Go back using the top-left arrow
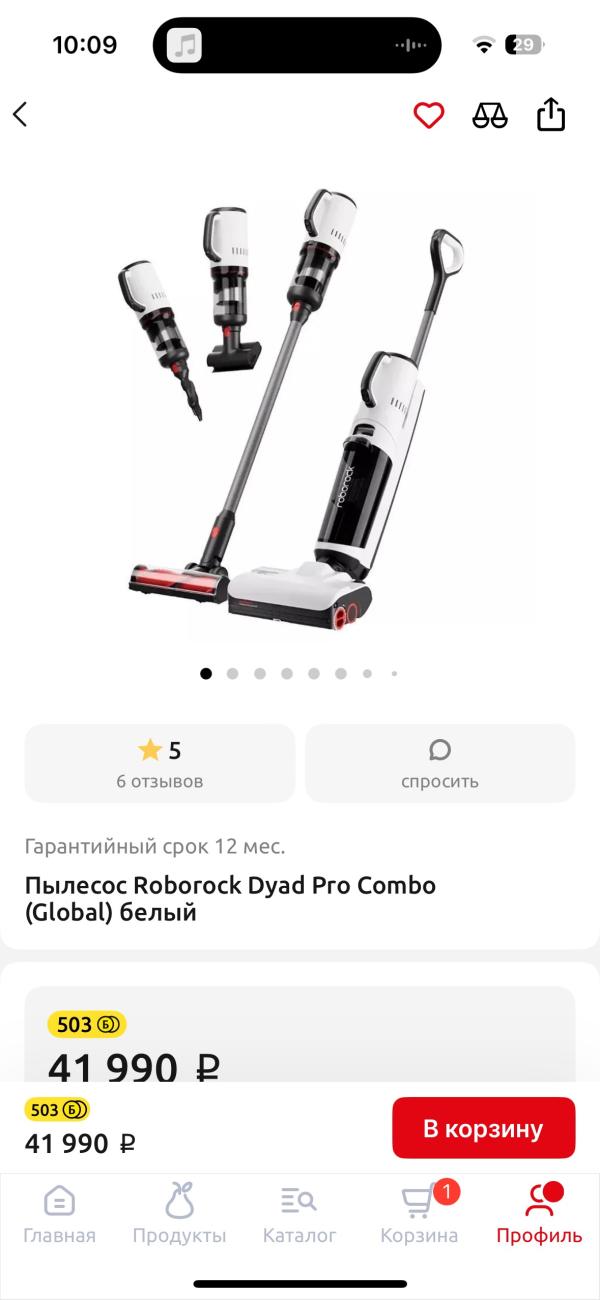Image resolution: width=600 pixels, height=1300 pixels. pos(21,114)
